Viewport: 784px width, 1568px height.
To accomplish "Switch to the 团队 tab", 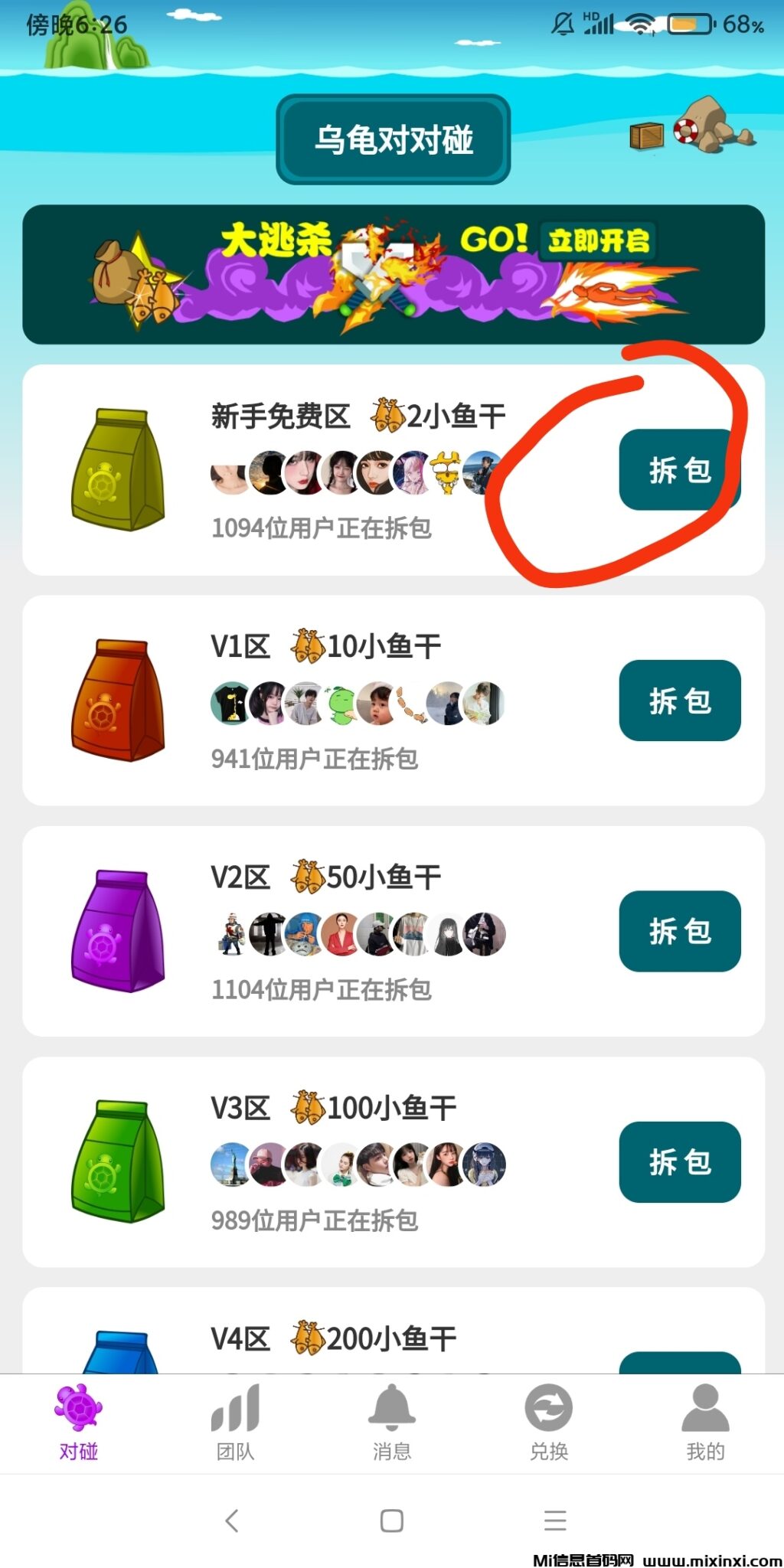I will point(235,1423).
